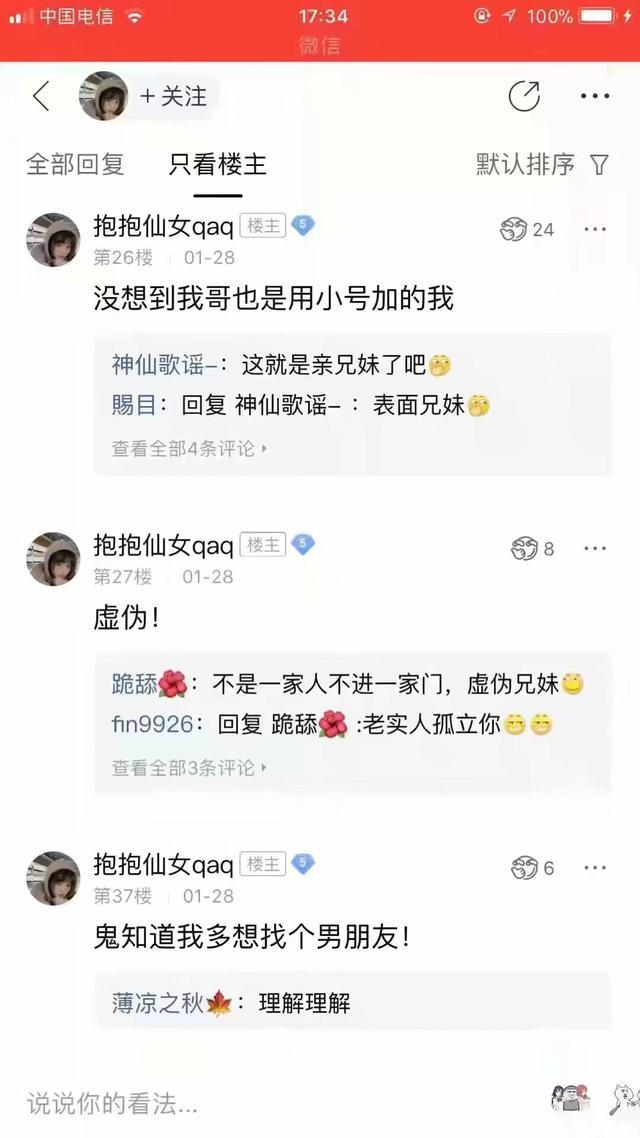Open more options on the 第27楼 post
The image size is (640, 1138).
click(595, 549)
